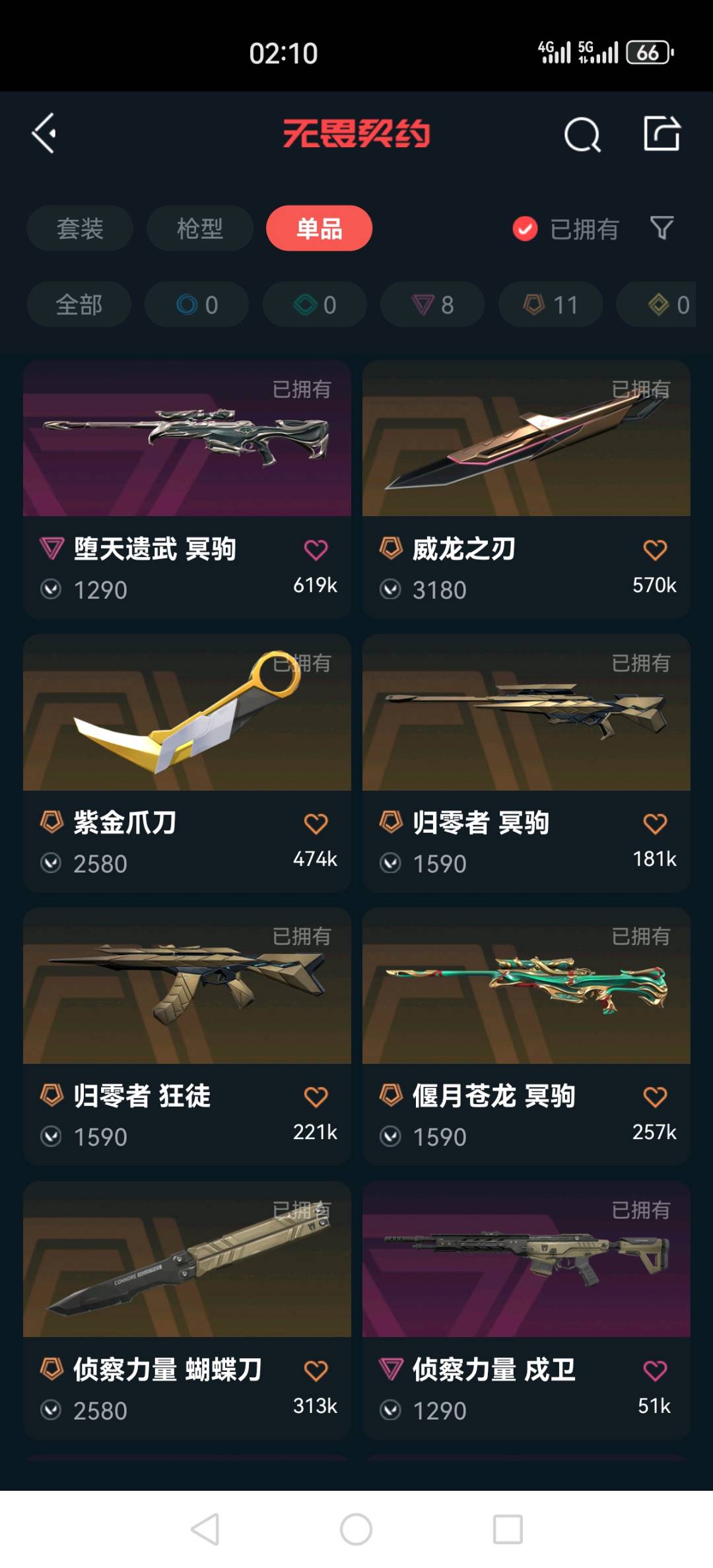Go back using the top-left arrow
Viewport: 713px width, 1568px height.
pyautogui.click(x=44, y=134)
